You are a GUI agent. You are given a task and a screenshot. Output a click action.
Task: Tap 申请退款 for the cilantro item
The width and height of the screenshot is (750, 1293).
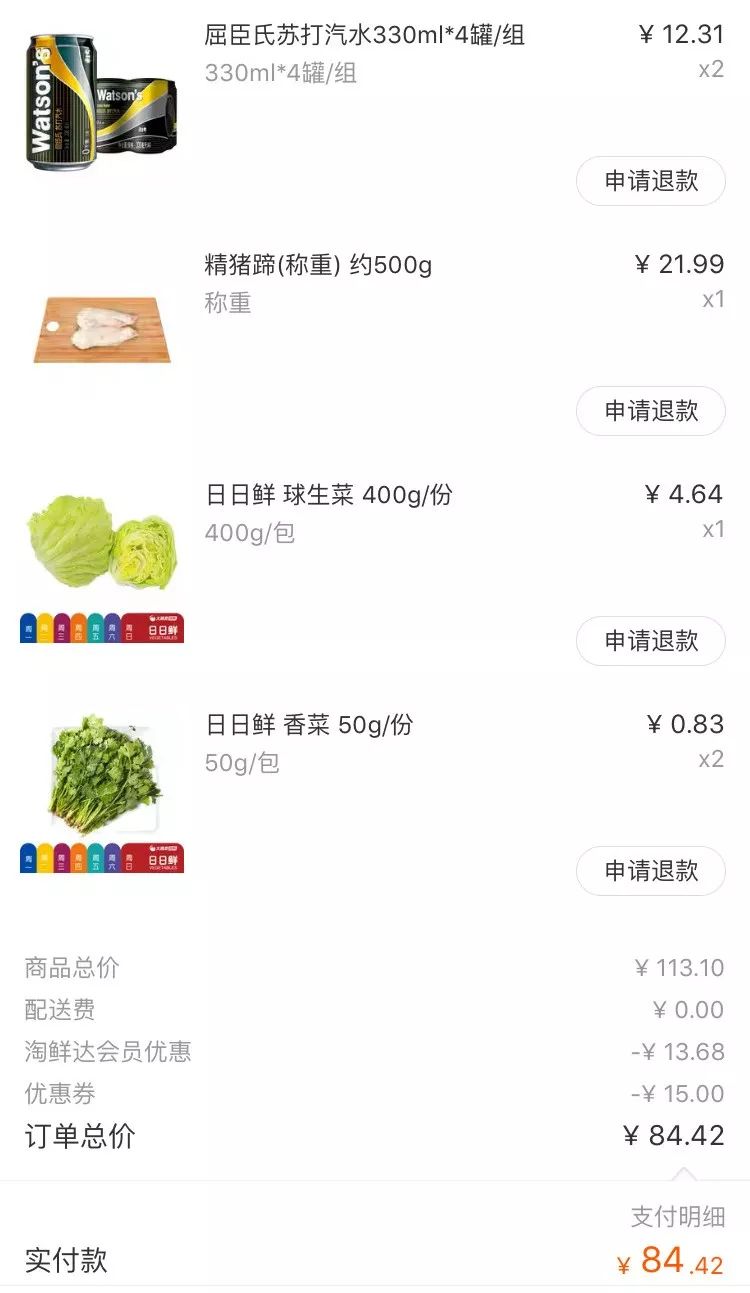pos(651,871)
